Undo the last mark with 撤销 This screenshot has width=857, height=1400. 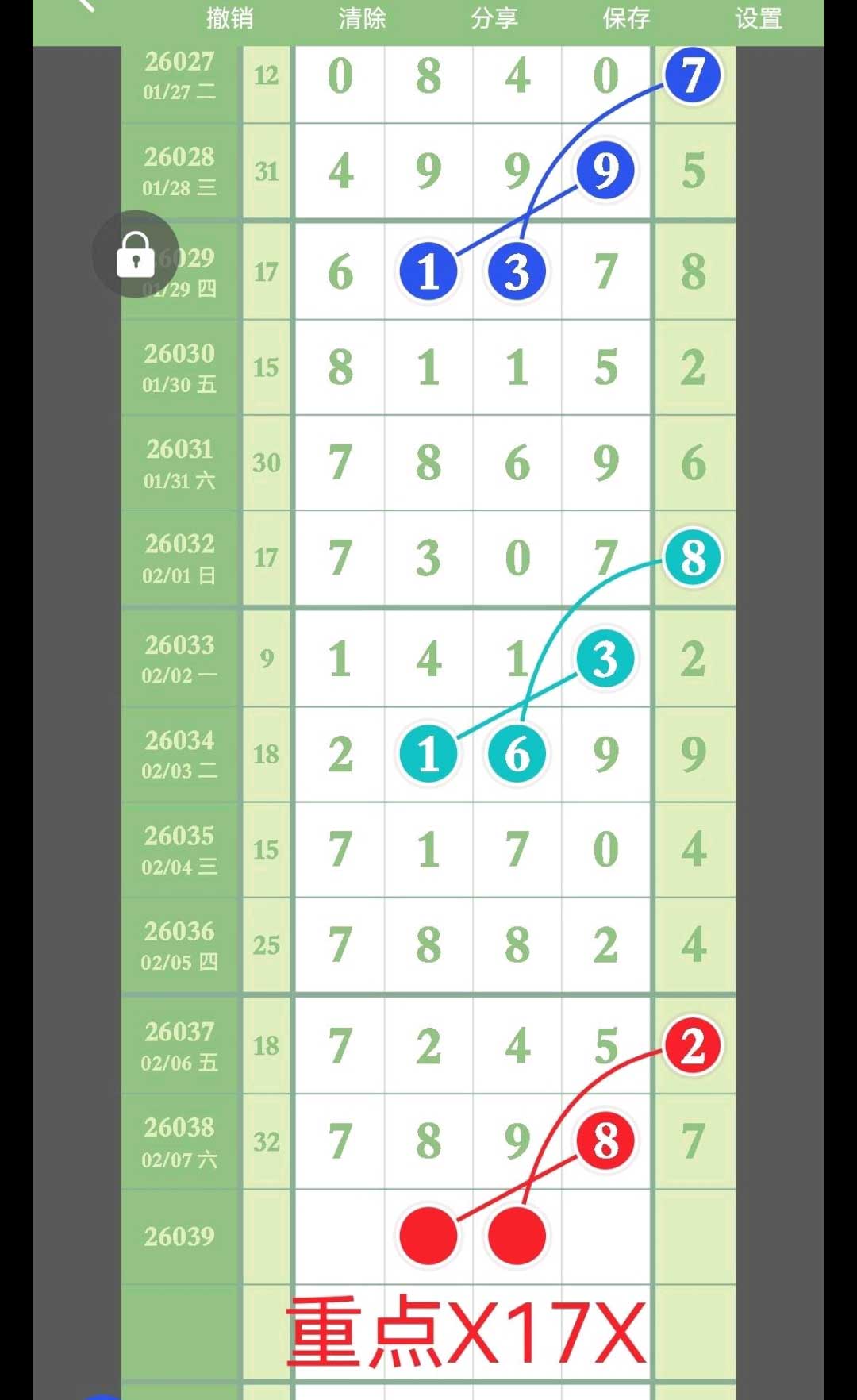[230, 17]
